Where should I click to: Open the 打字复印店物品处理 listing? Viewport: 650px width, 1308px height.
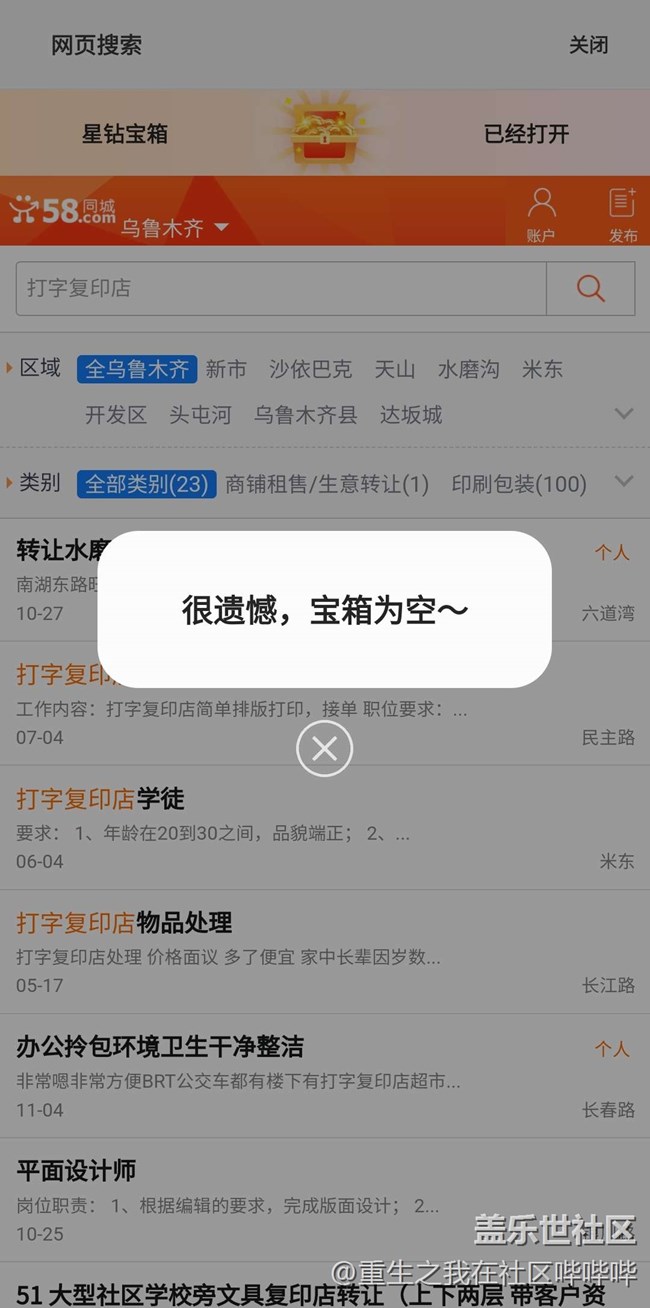pyautogui.click(x=325, y=952)
